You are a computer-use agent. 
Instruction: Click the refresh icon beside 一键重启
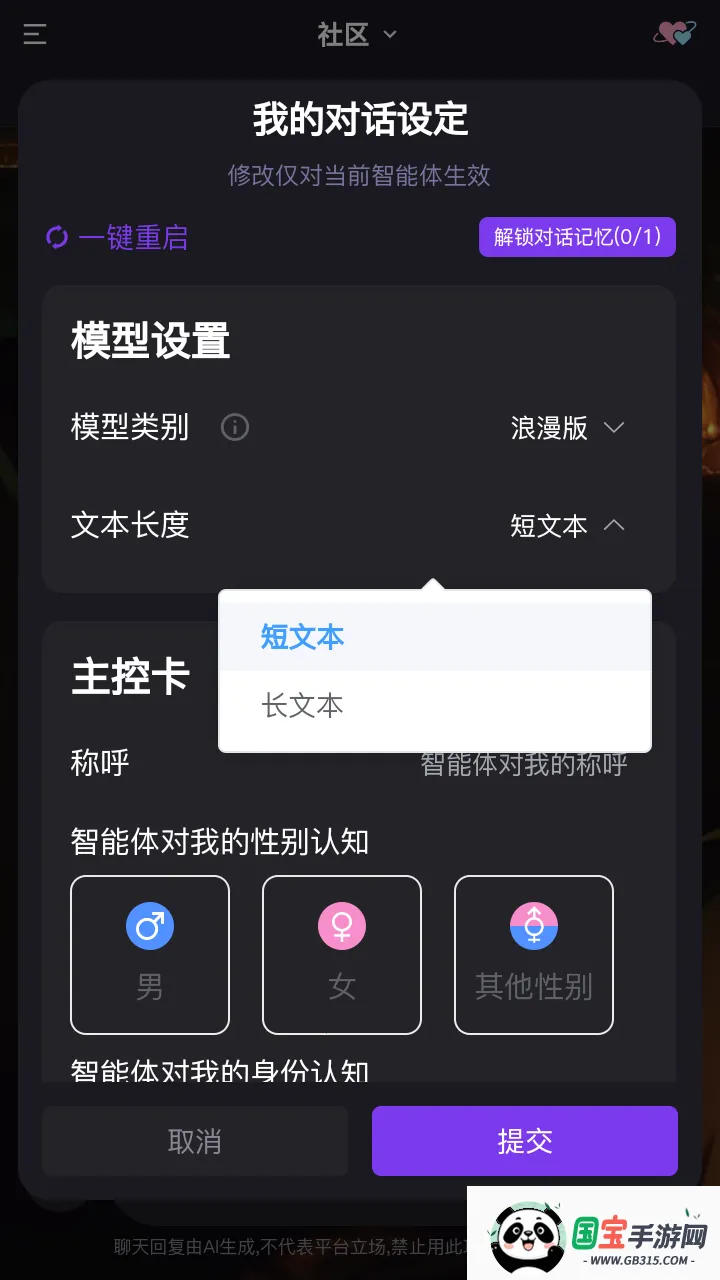55,238
